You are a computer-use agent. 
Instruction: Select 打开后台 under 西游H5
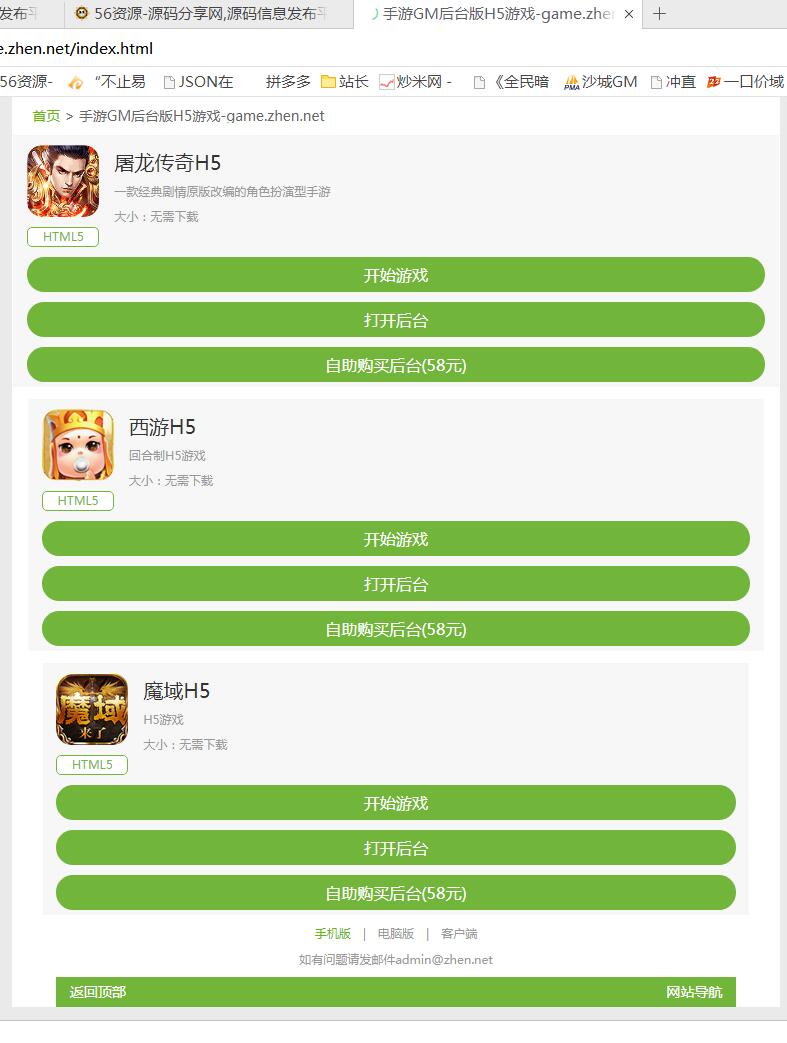[395, 584]
